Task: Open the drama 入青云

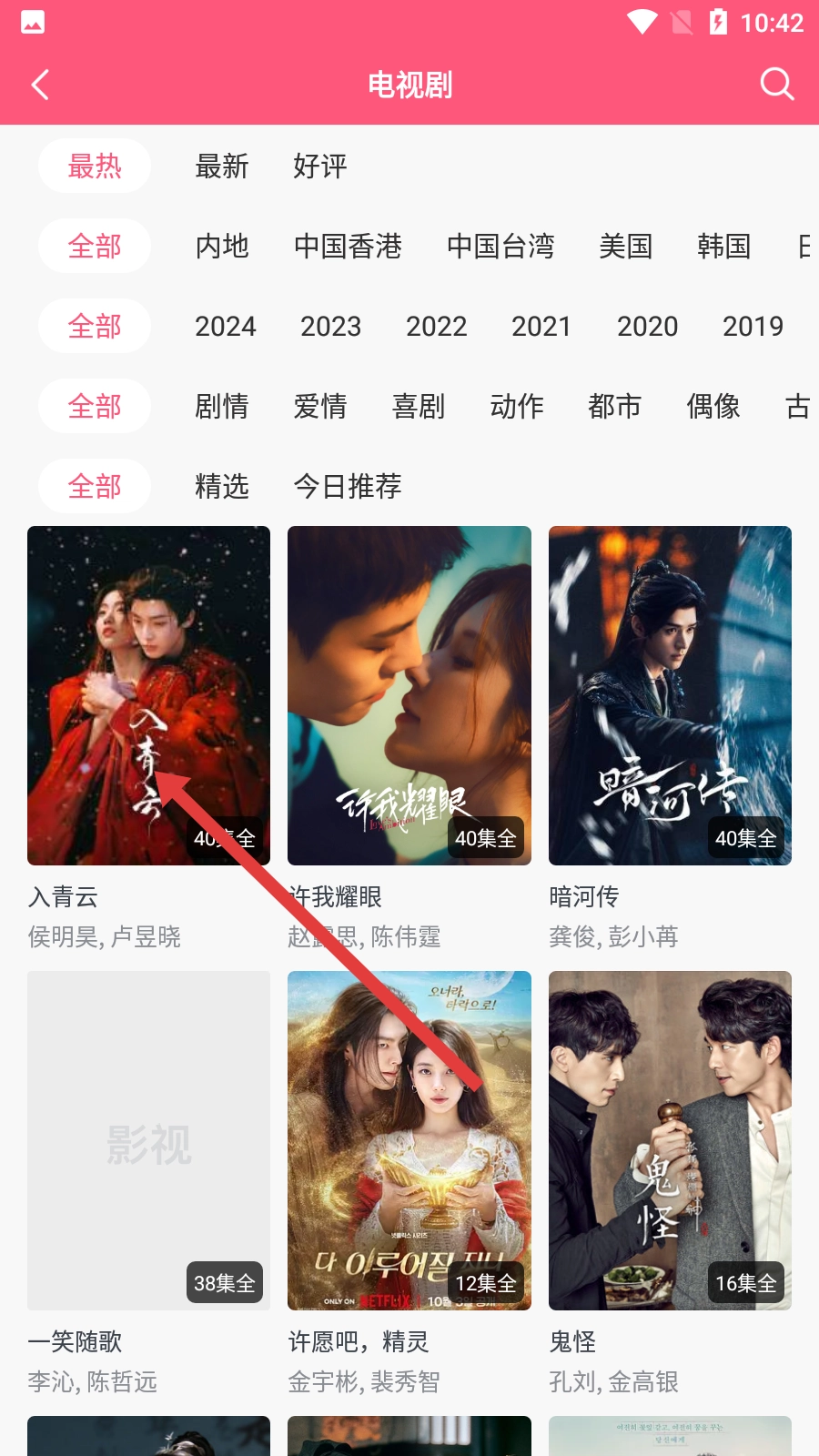Action: point(148,695)
